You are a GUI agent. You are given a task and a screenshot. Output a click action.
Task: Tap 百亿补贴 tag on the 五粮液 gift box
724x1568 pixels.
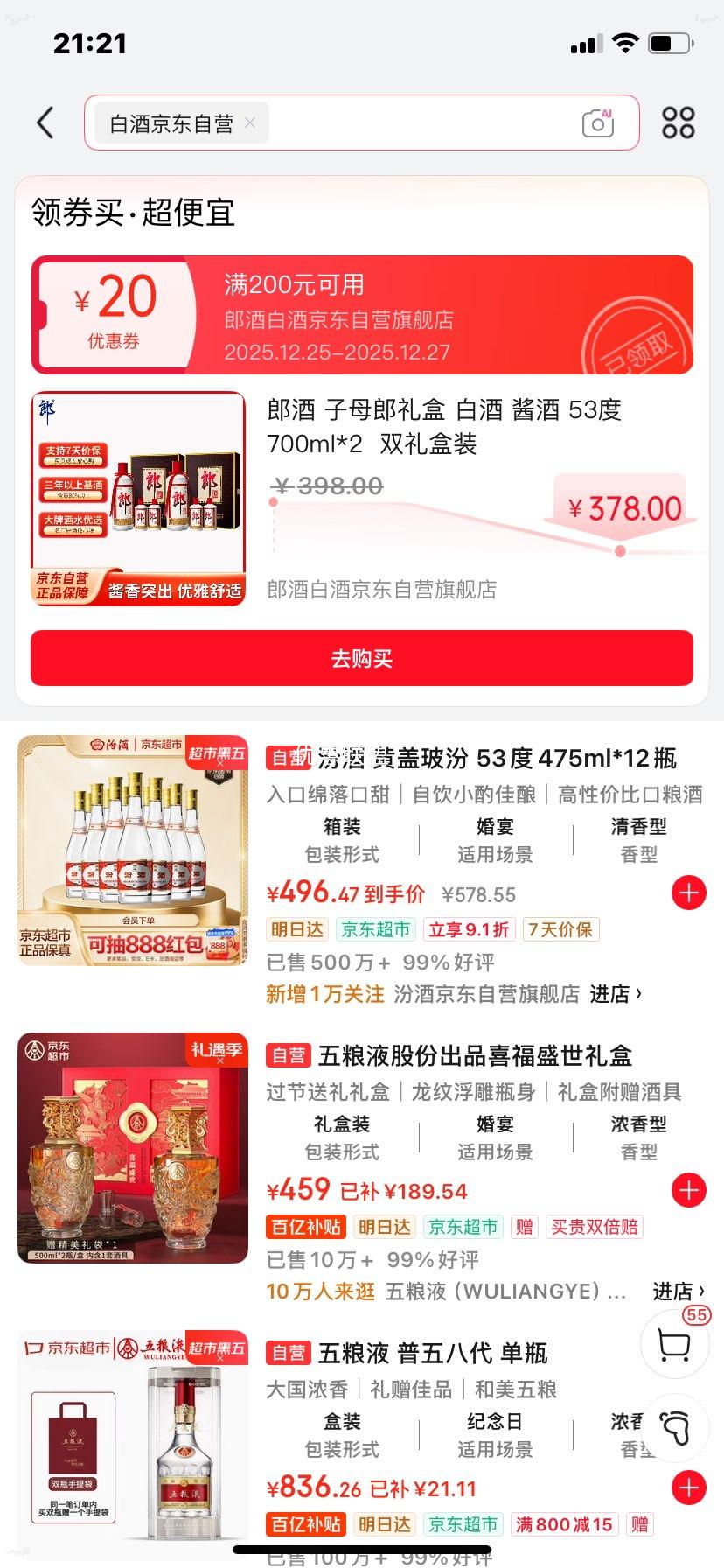pyautogui.click(x=304, y=1226)
